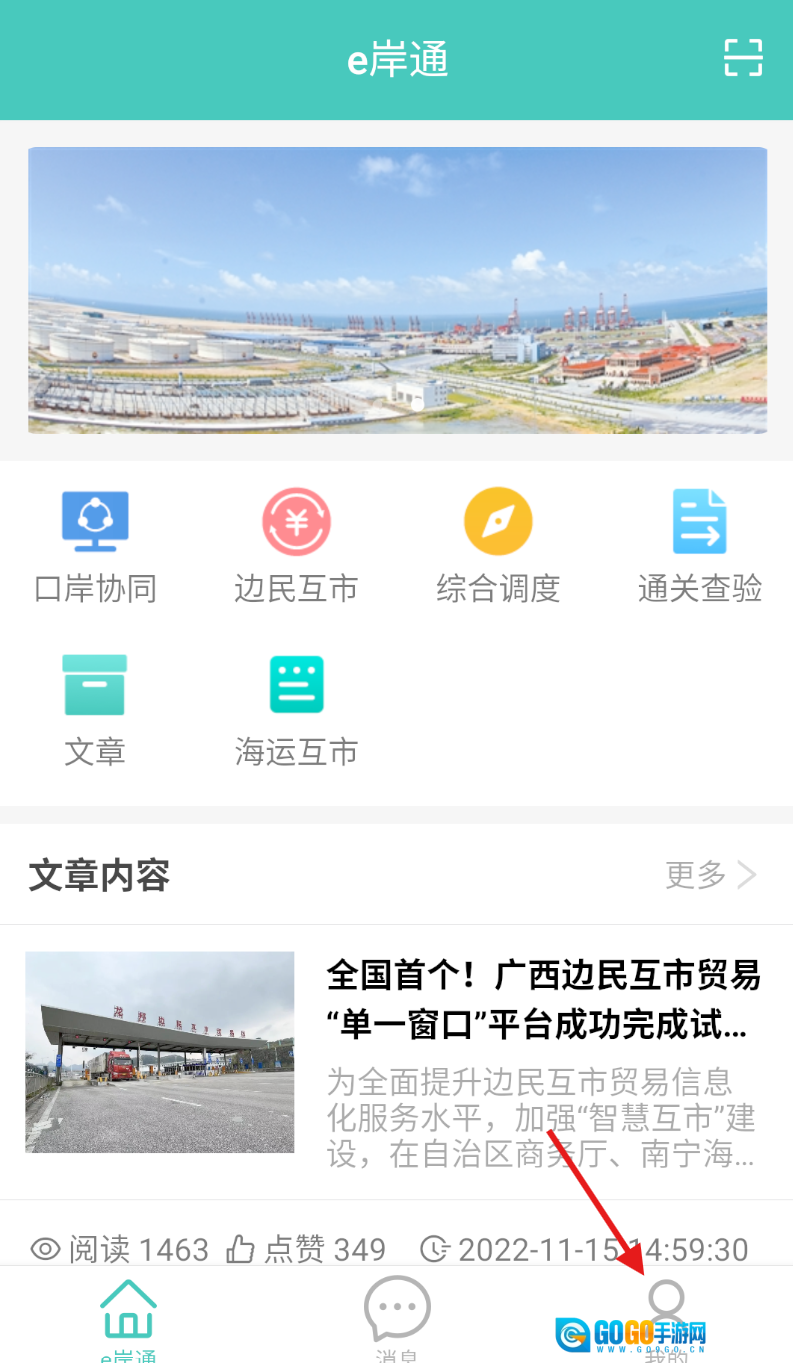The height and width of the screenshot is (1363, 793).
Task: Go to the 文章 section
Action: tap(95, 710)
